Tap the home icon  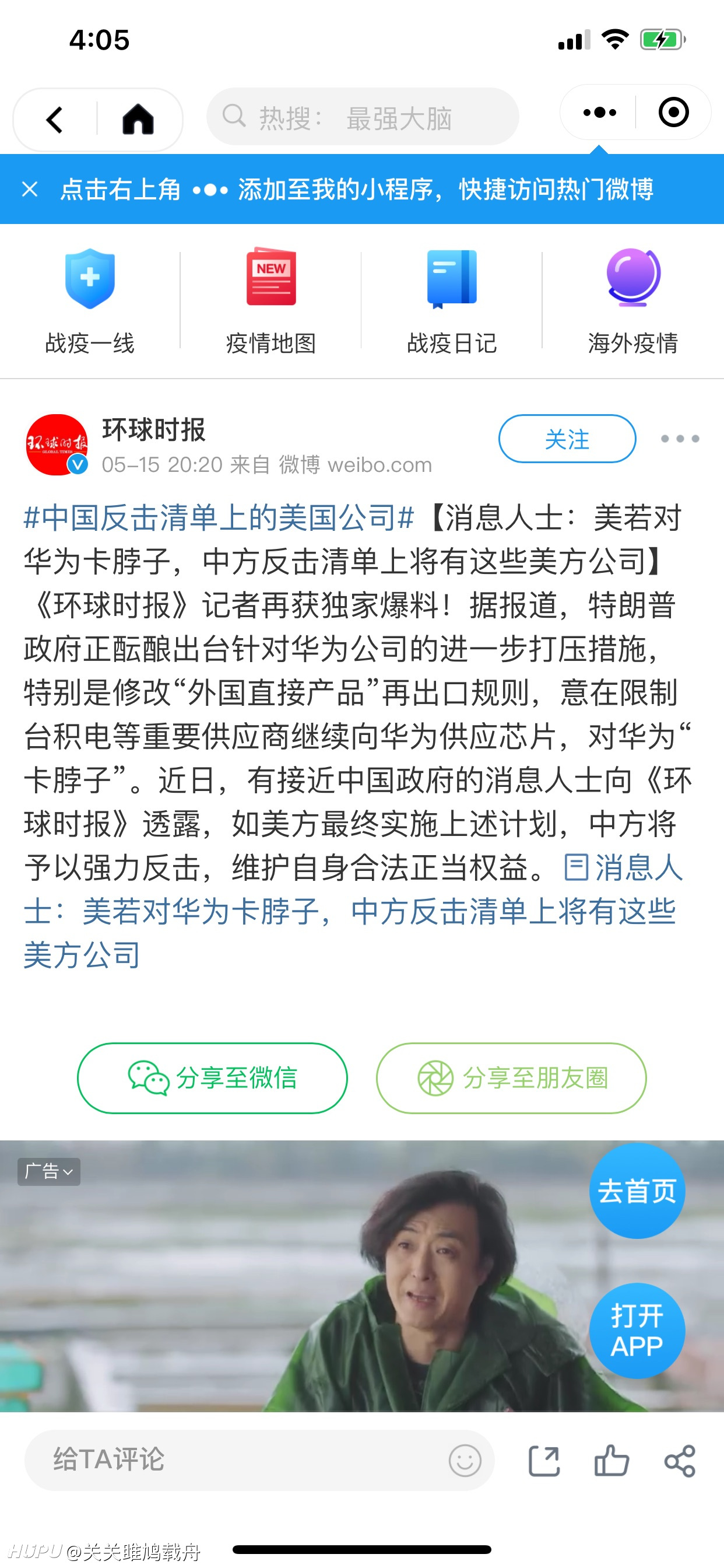(138, 118)
